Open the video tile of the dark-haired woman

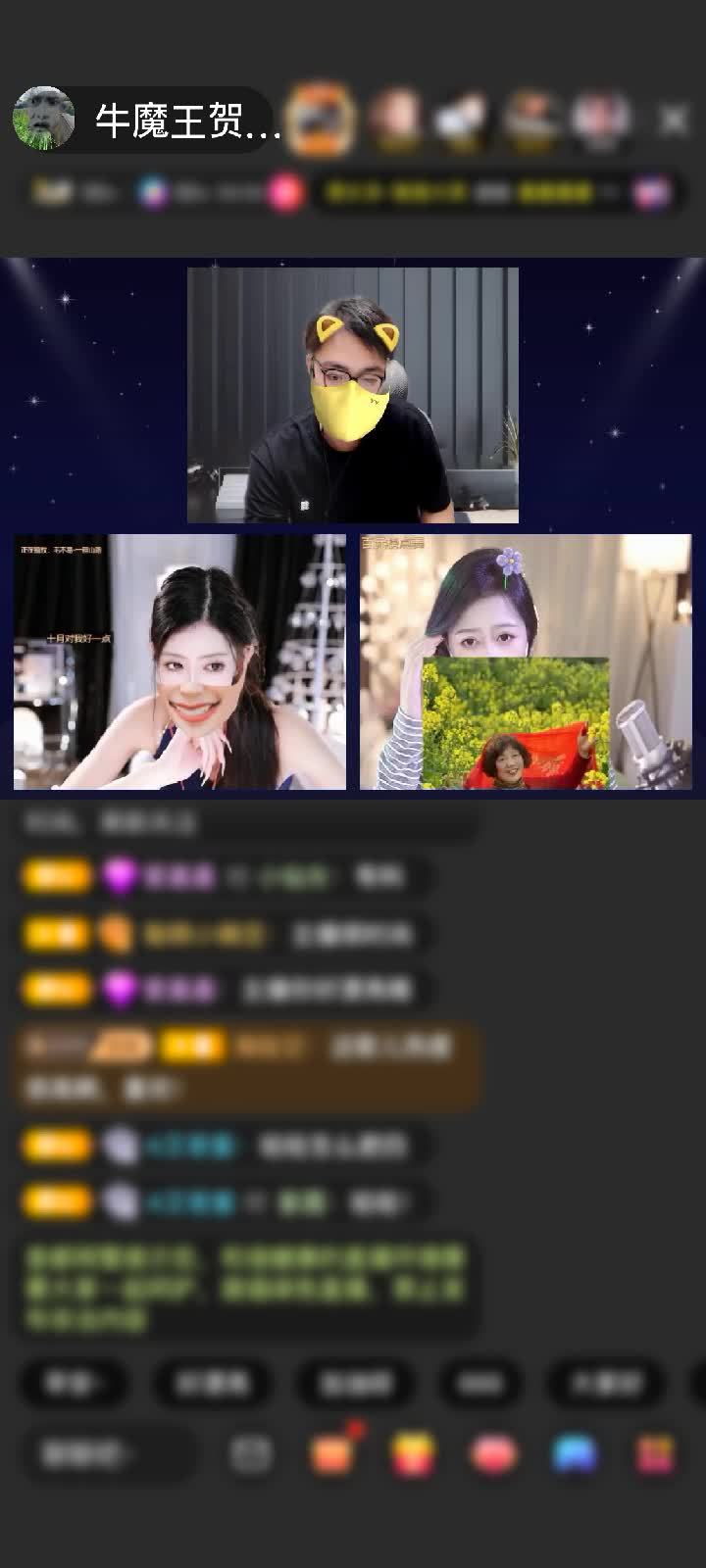pos(179,661)
